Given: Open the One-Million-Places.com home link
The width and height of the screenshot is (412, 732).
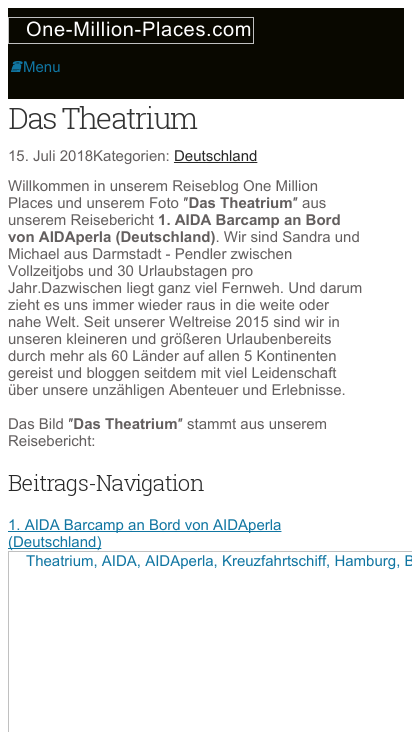Looking at the screenshot, I should (131, 30).
